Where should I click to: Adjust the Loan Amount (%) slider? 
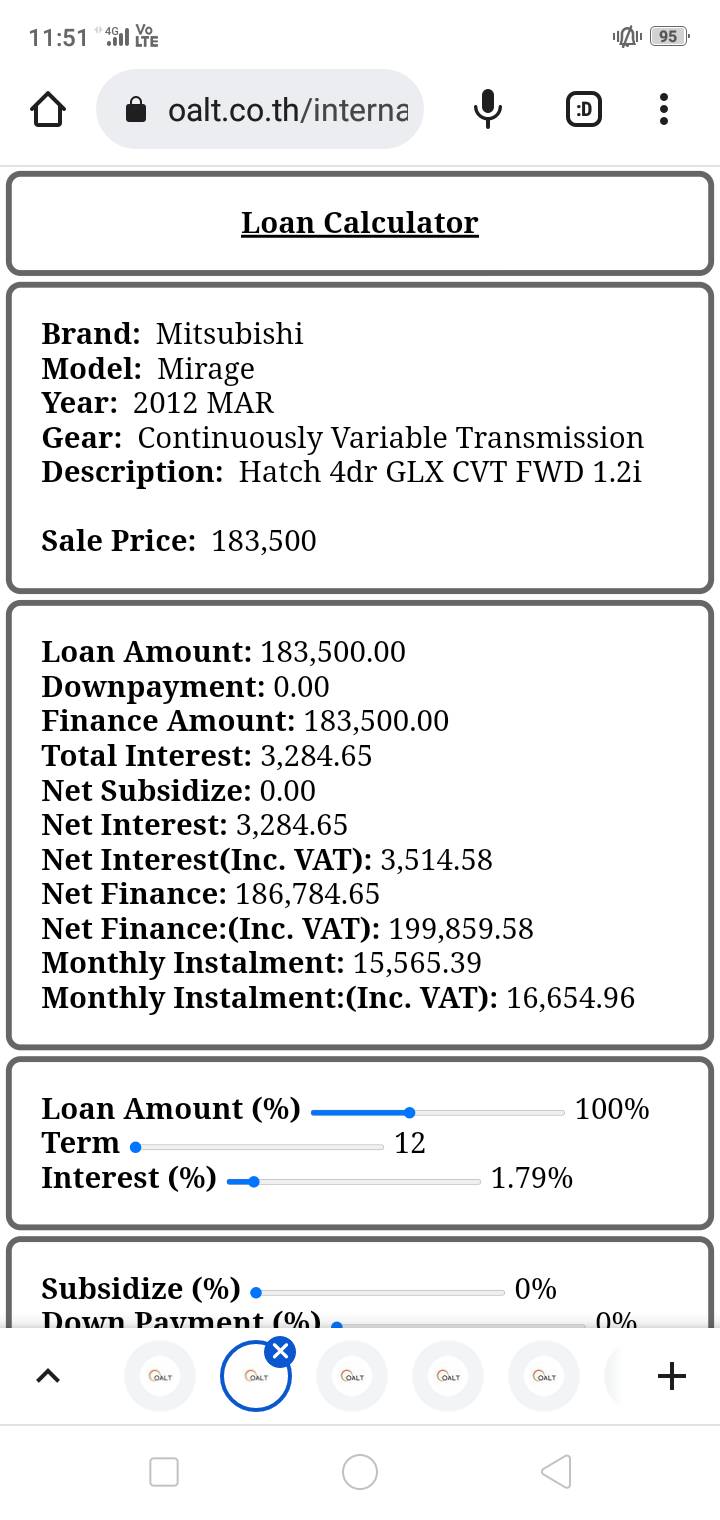410,1112
